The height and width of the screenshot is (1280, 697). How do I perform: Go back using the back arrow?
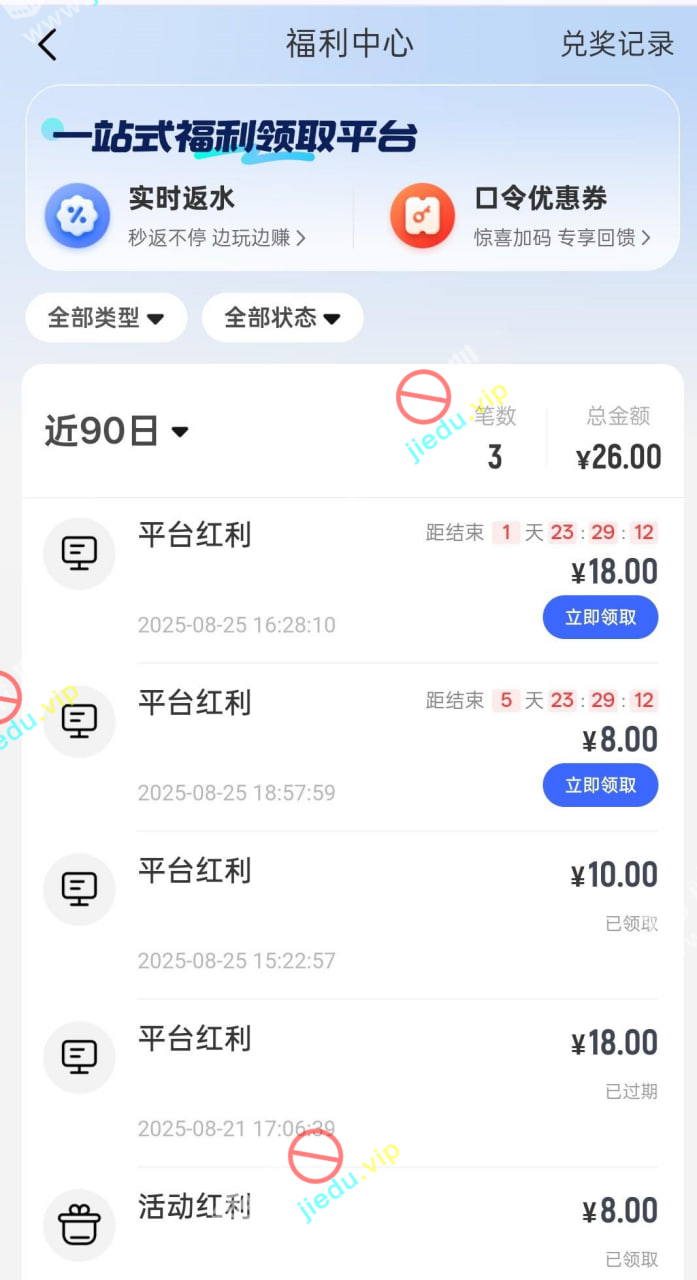47,45
